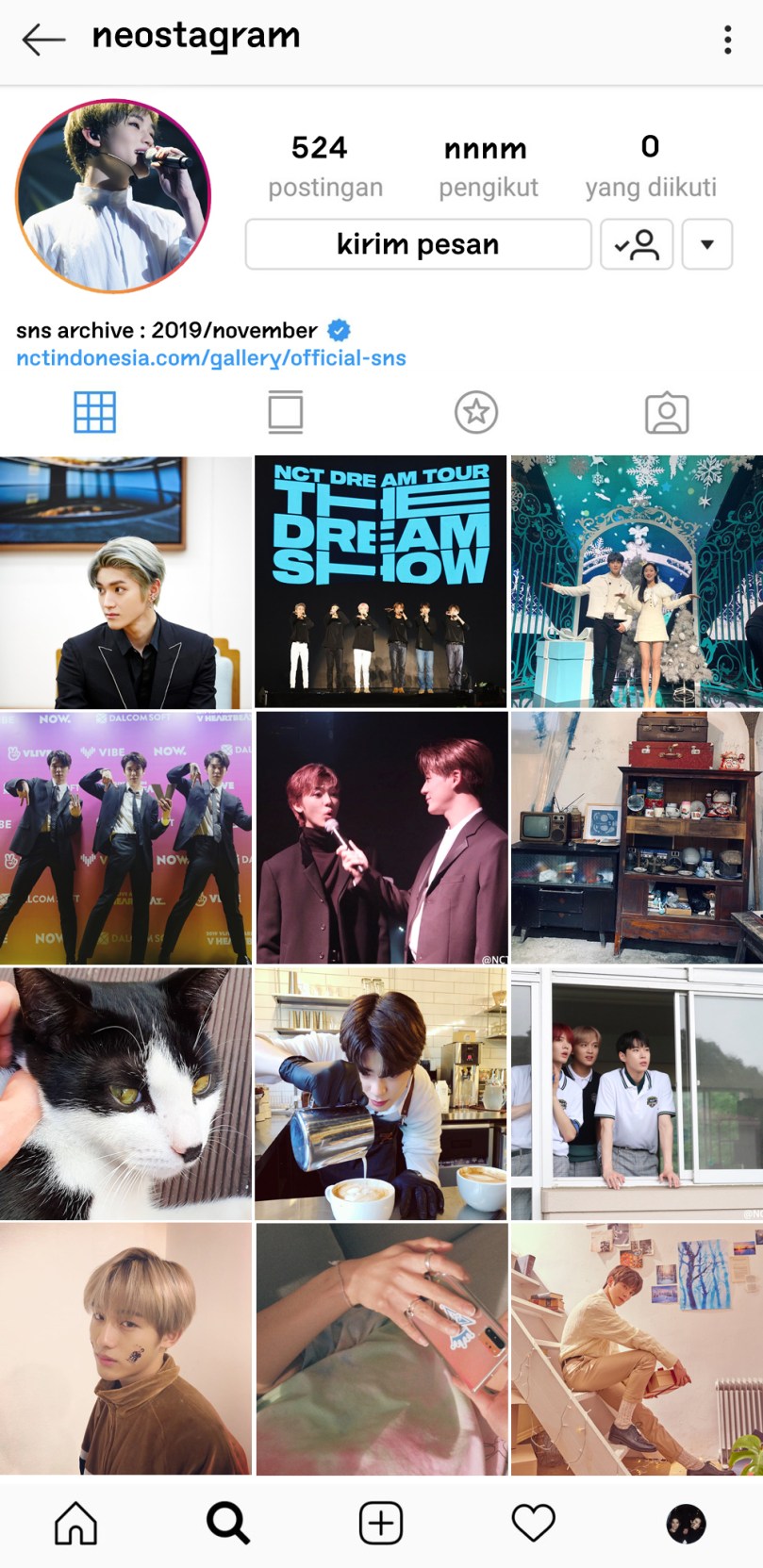Tap the kirim pesan button
The image size is (763, 1568).
pyautogui.click(x=418, y=244)
